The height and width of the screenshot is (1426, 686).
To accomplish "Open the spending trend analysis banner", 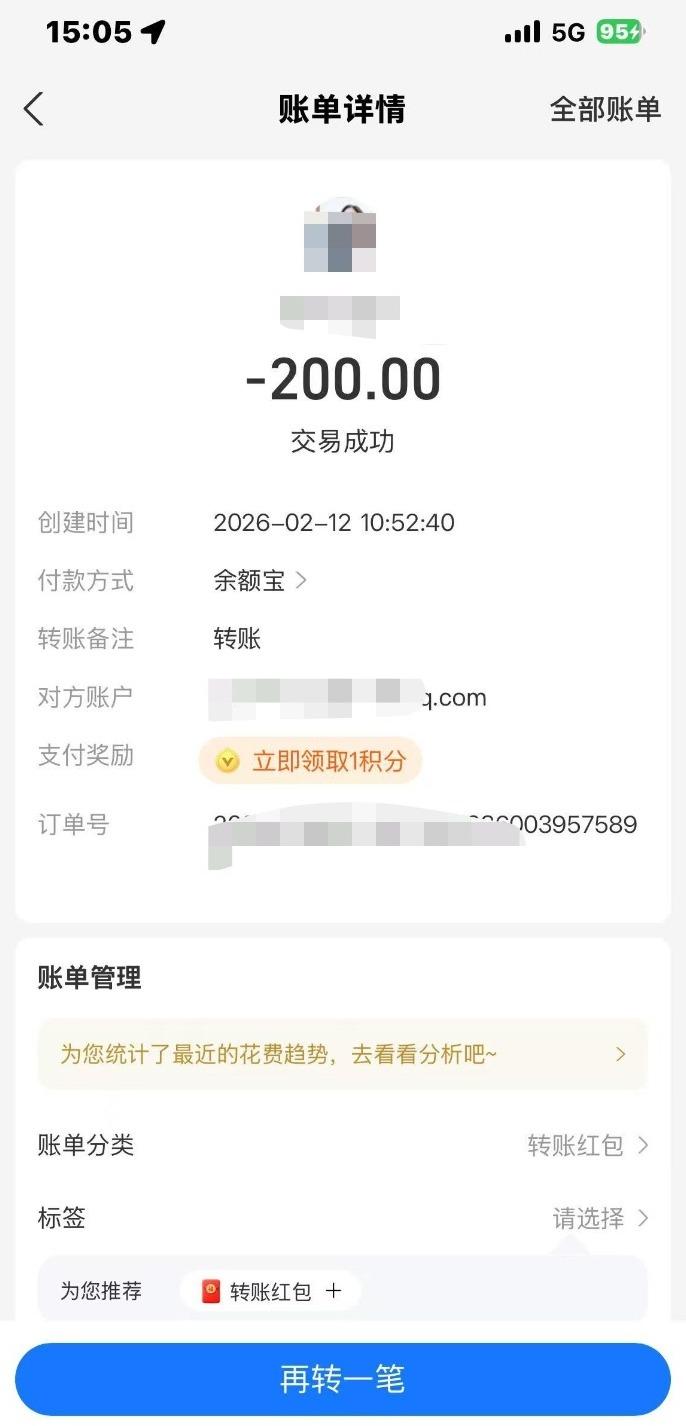I will [x=342, y=1054].
